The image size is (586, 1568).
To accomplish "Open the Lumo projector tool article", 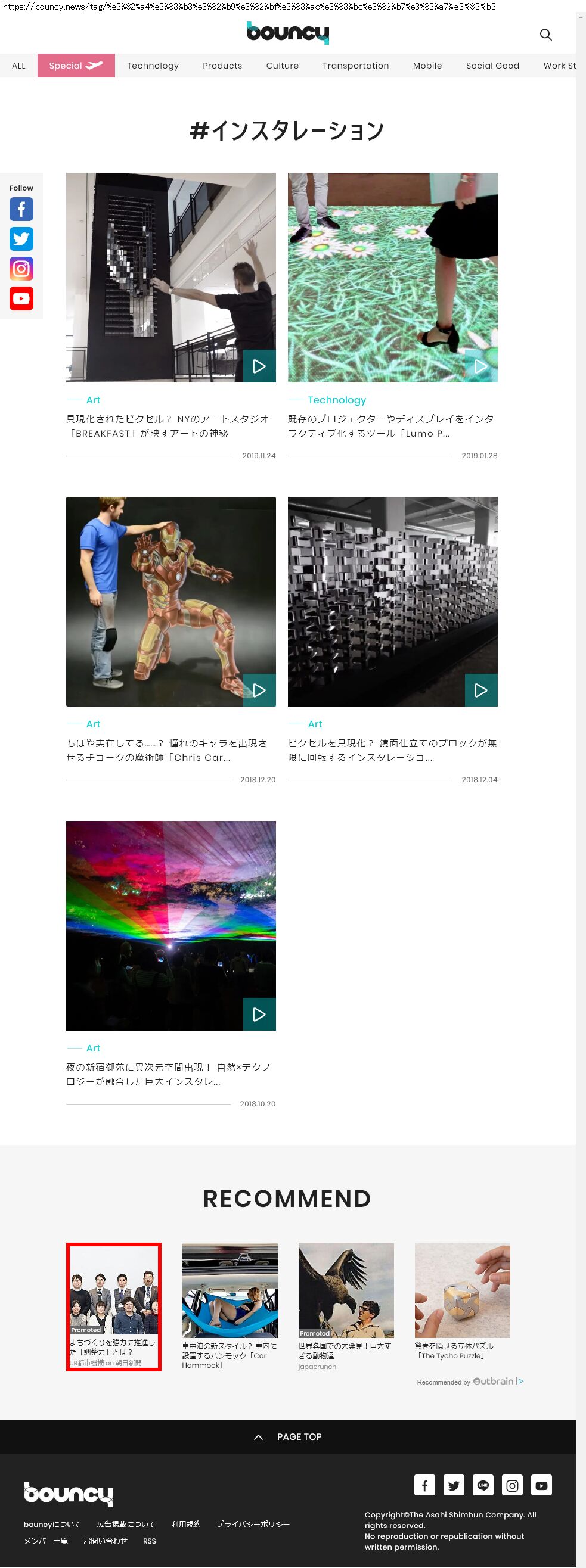I will pos(390,426).
